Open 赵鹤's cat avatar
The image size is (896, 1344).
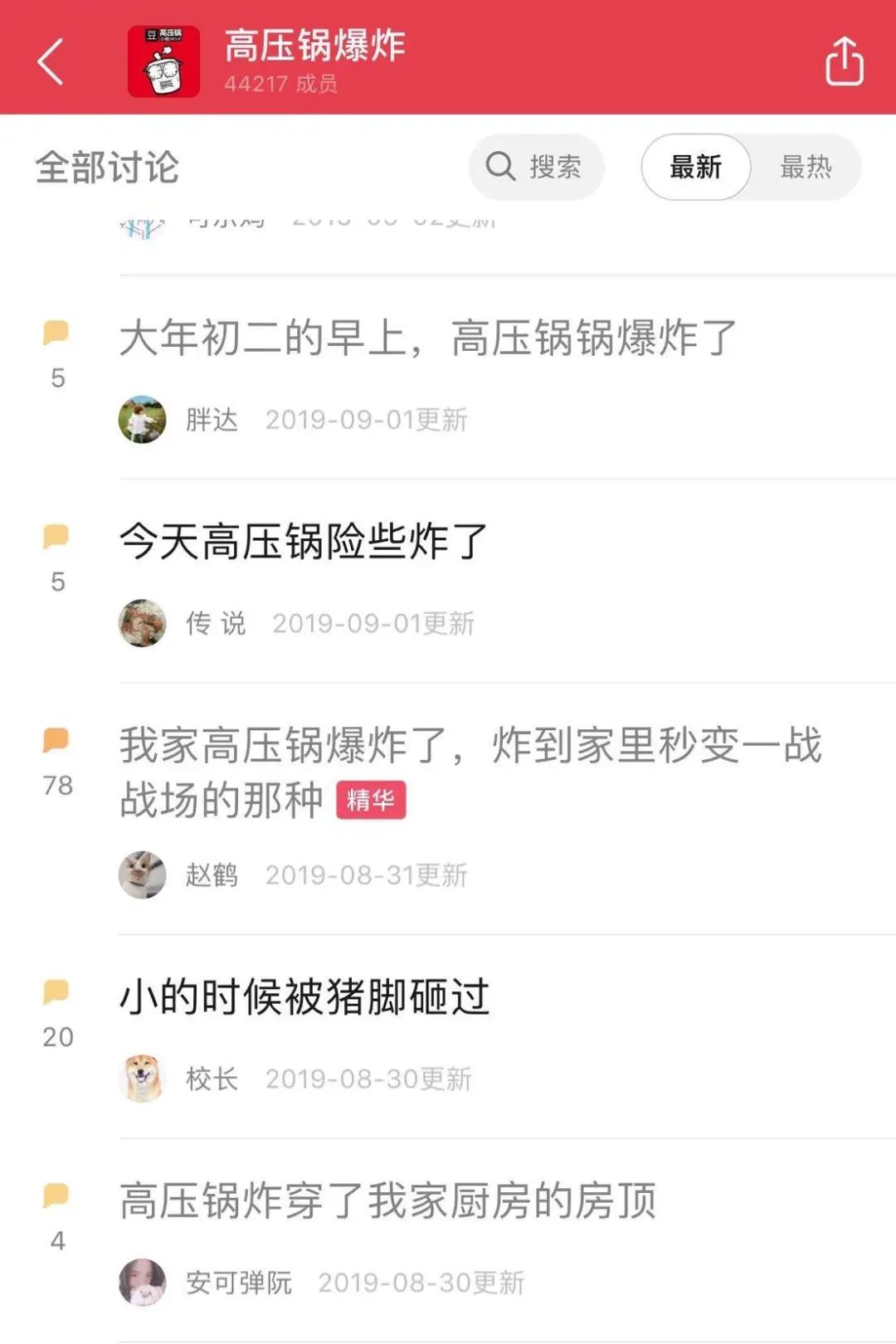tap(143, 874)
